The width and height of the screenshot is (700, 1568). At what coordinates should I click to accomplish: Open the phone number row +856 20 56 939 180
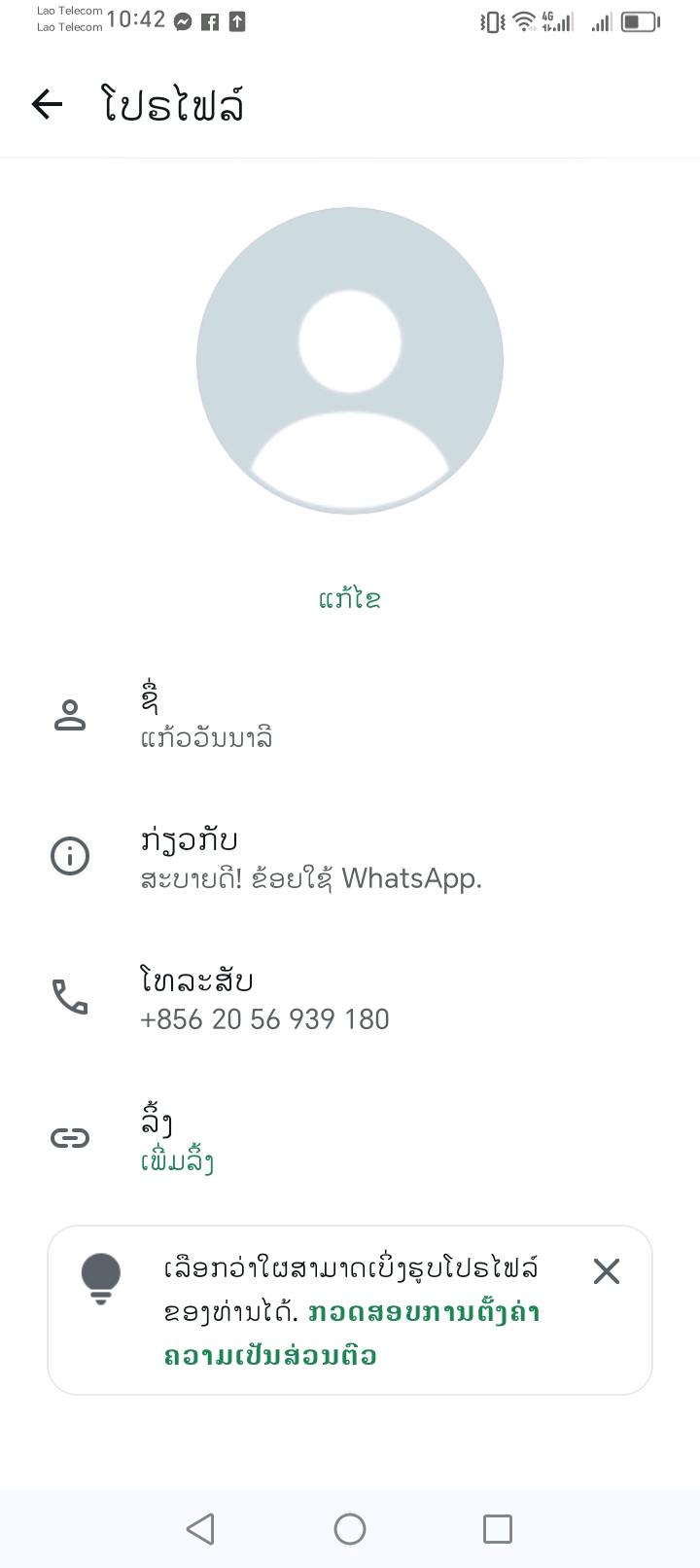pyautogui.click(x=350, y=998)
